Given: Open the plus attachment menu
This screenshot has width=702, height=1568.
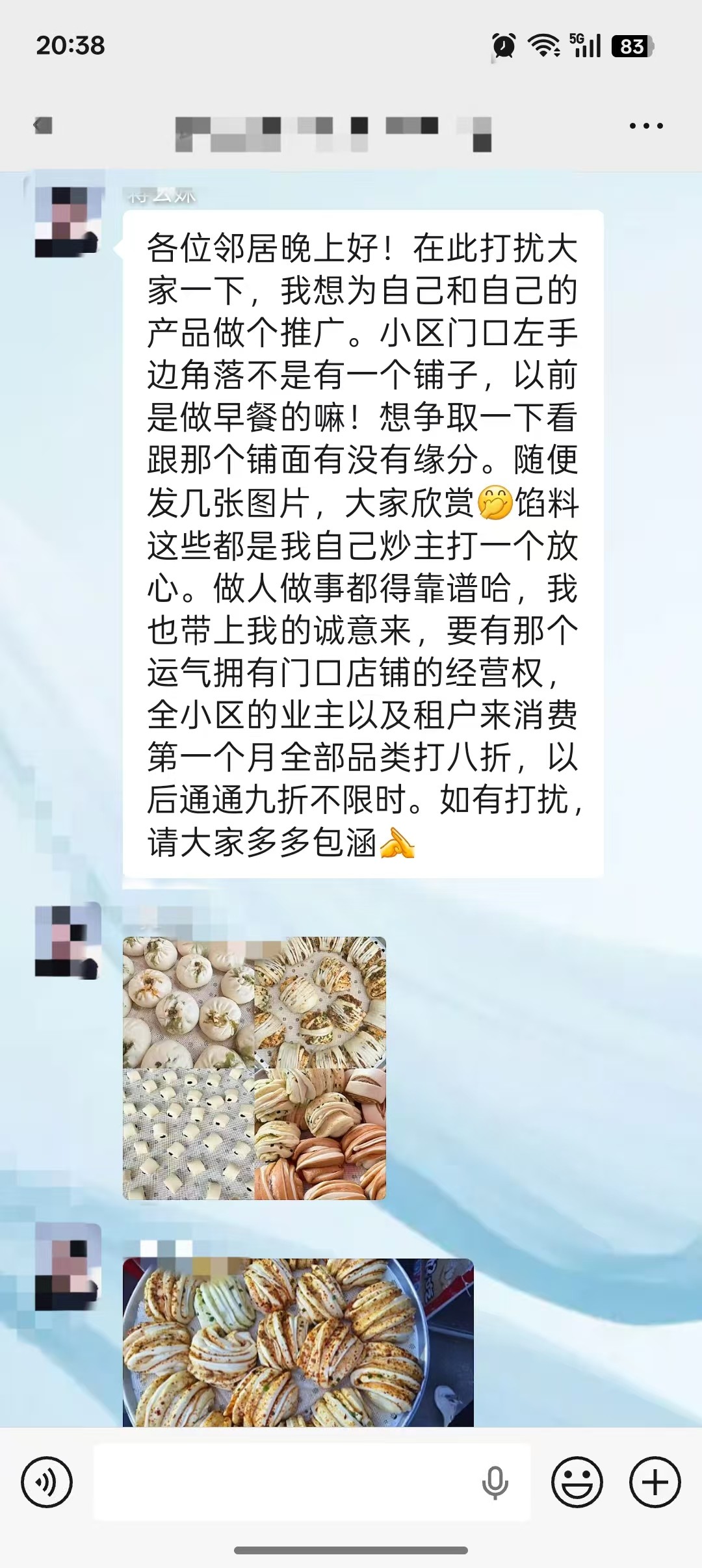Looking at the screenshot, I should click(655, 1482).
